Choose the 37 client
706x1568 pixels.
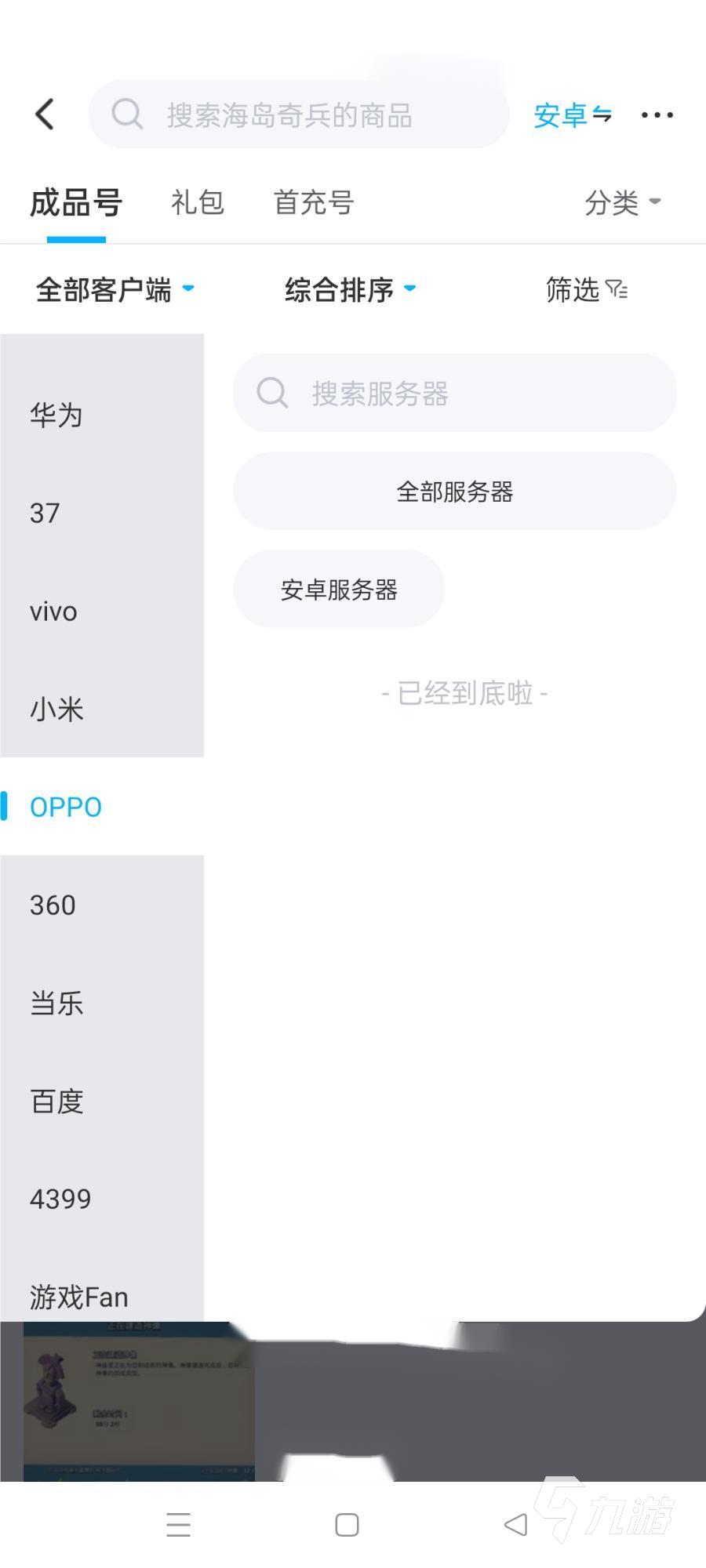pos(45,513)
